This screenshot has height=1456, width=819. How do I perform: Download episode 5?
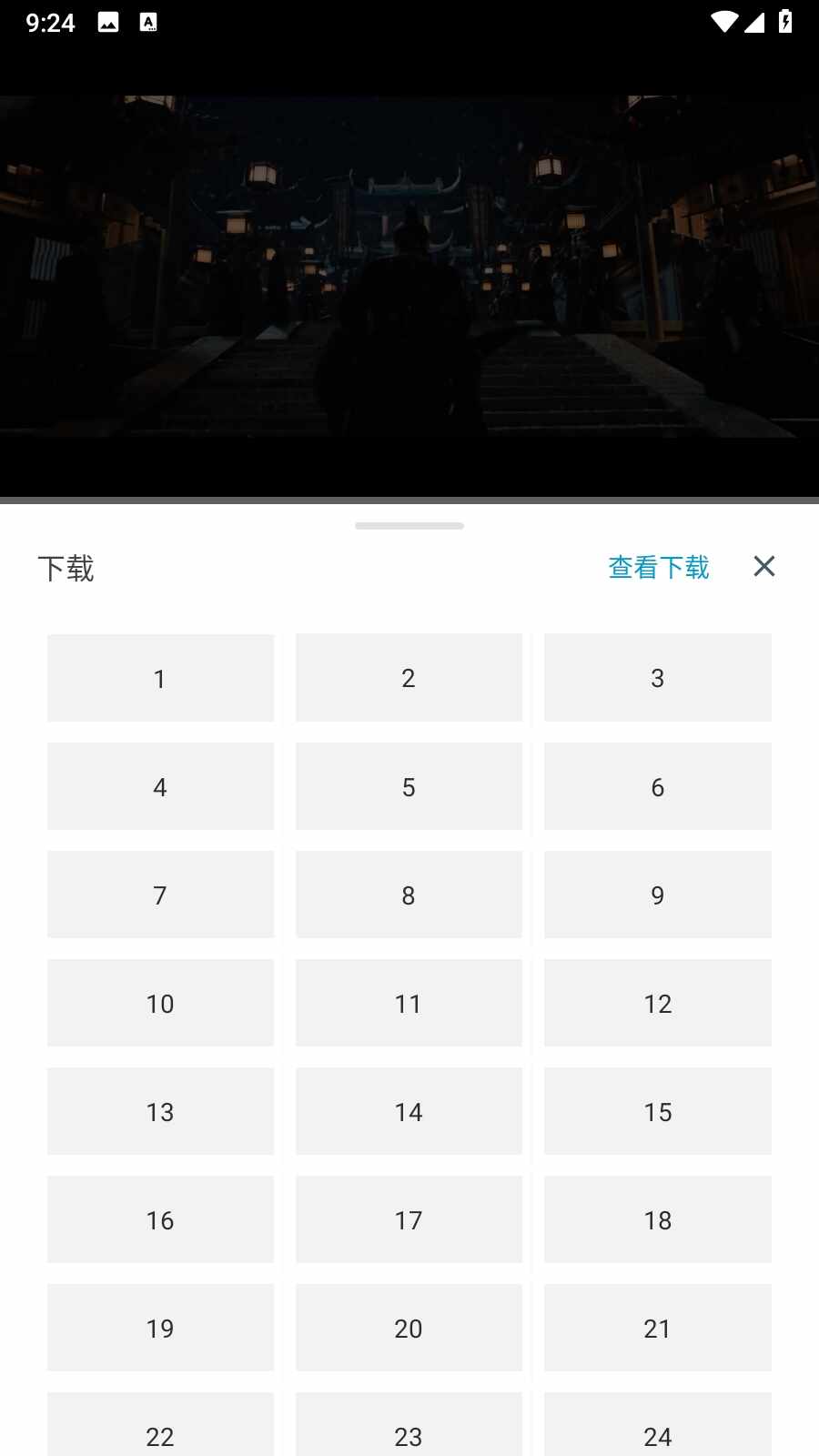coord(409,786)
